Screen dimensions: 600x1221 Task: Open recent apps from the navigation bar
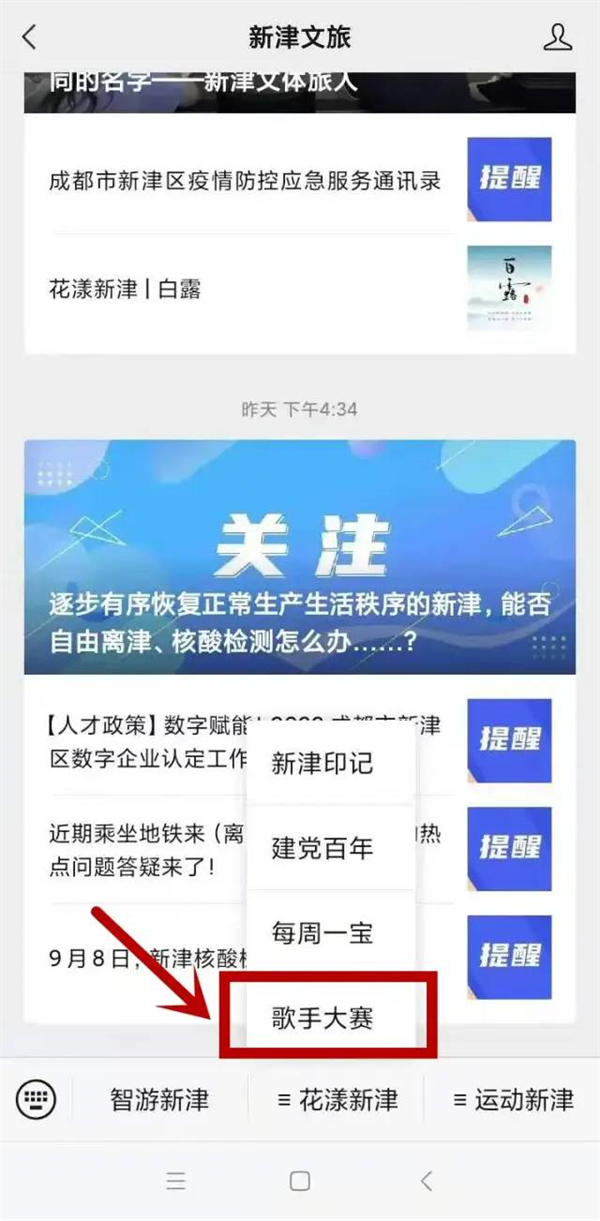(x=176, y=1181)
